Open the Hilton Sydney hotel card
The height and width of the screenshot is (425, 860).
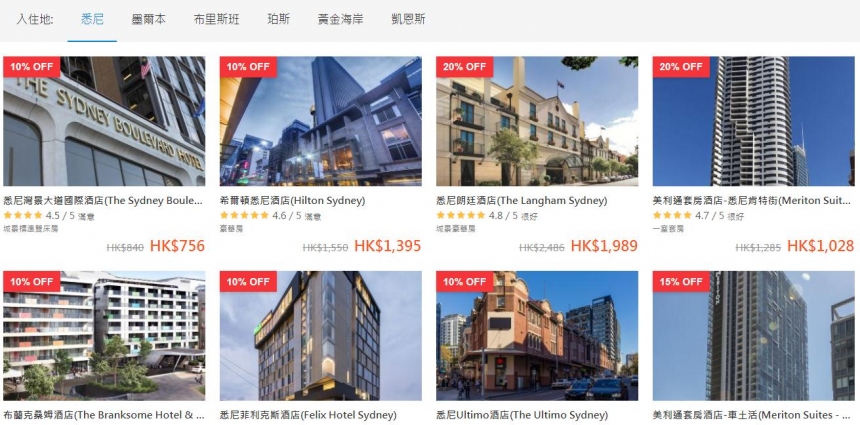pyautogui.click(x=320, y=121)
